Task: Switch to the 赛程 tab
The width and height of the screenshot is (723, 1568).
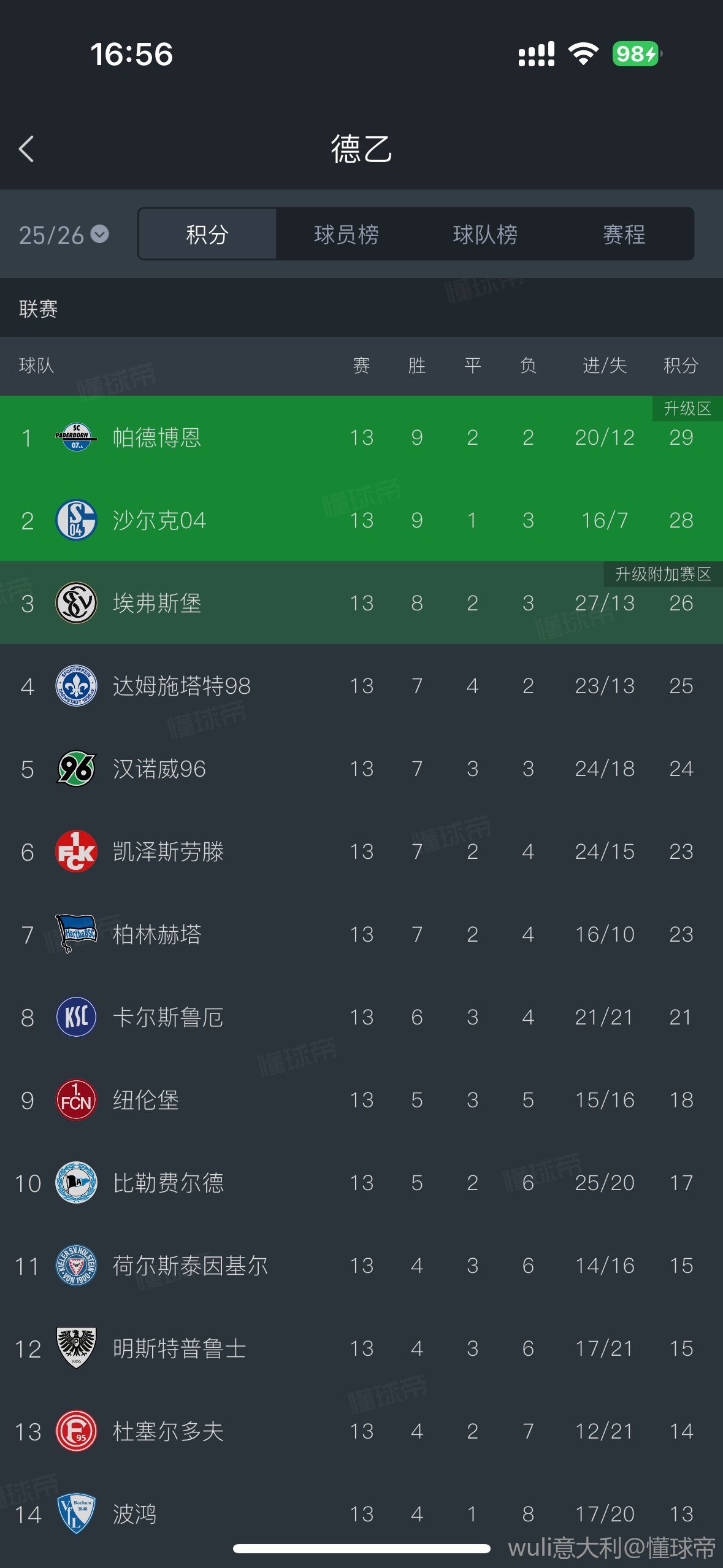Action: (624, 234)
